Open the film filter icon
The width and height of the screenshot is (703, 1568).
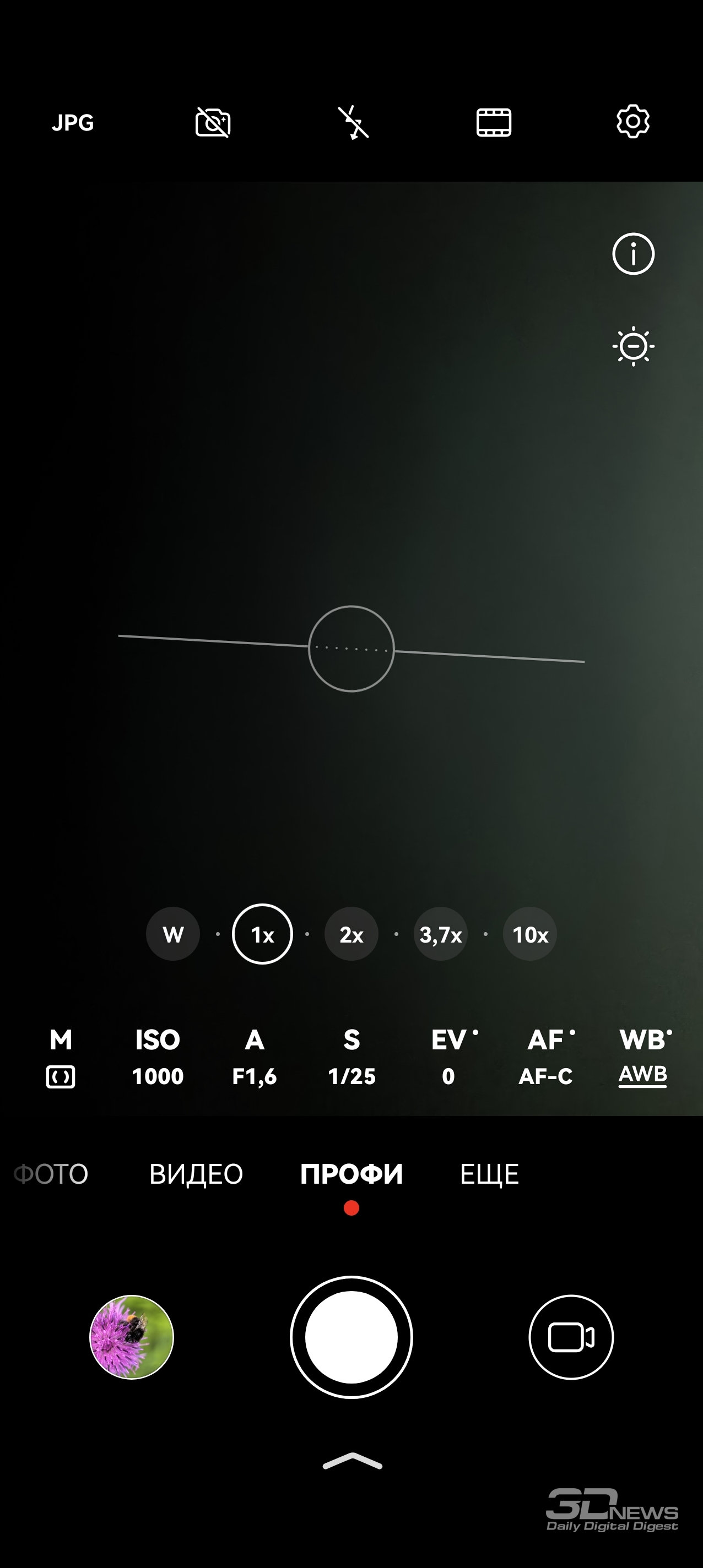[x=494, y=122]
